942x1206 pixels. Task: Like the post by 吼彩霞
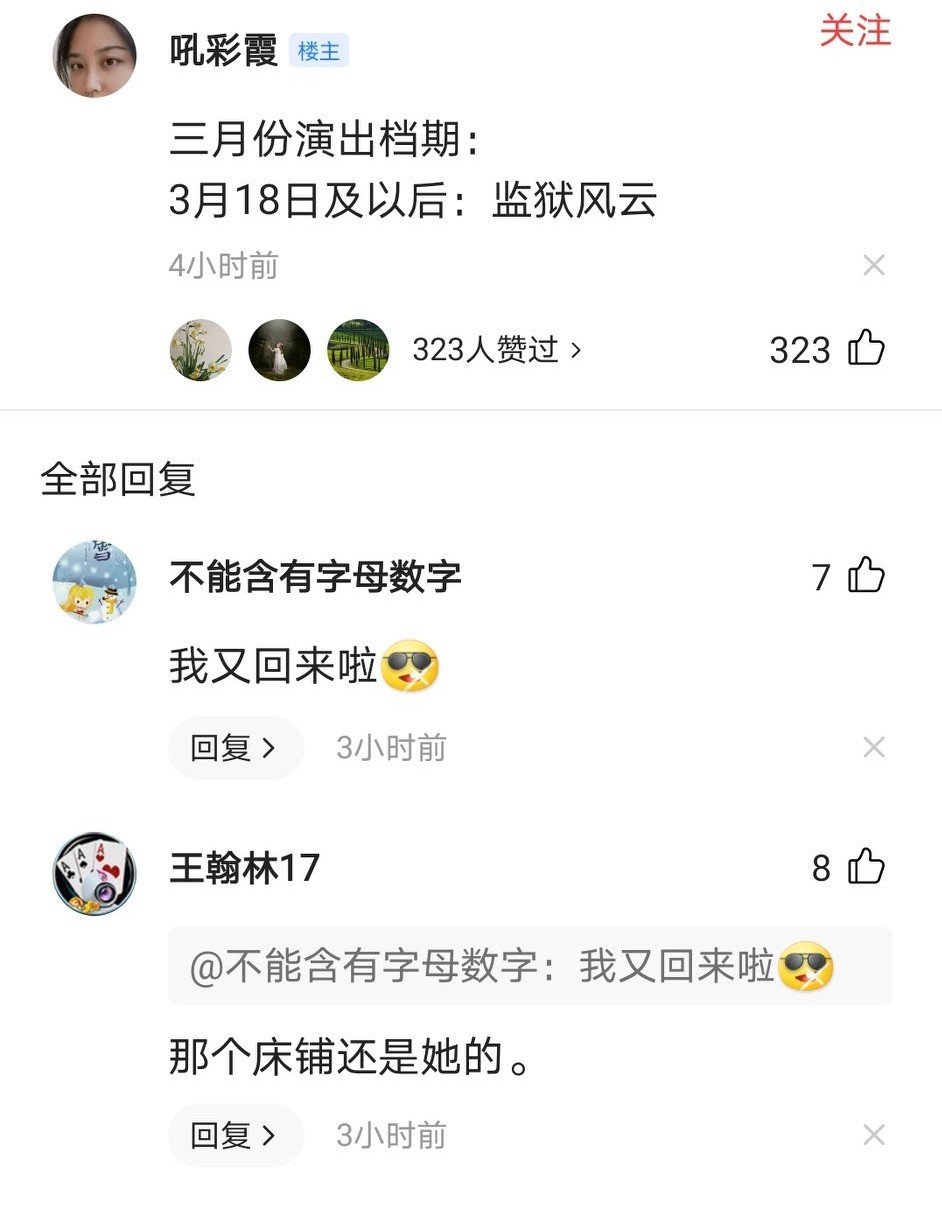click(x=866, y=349)
